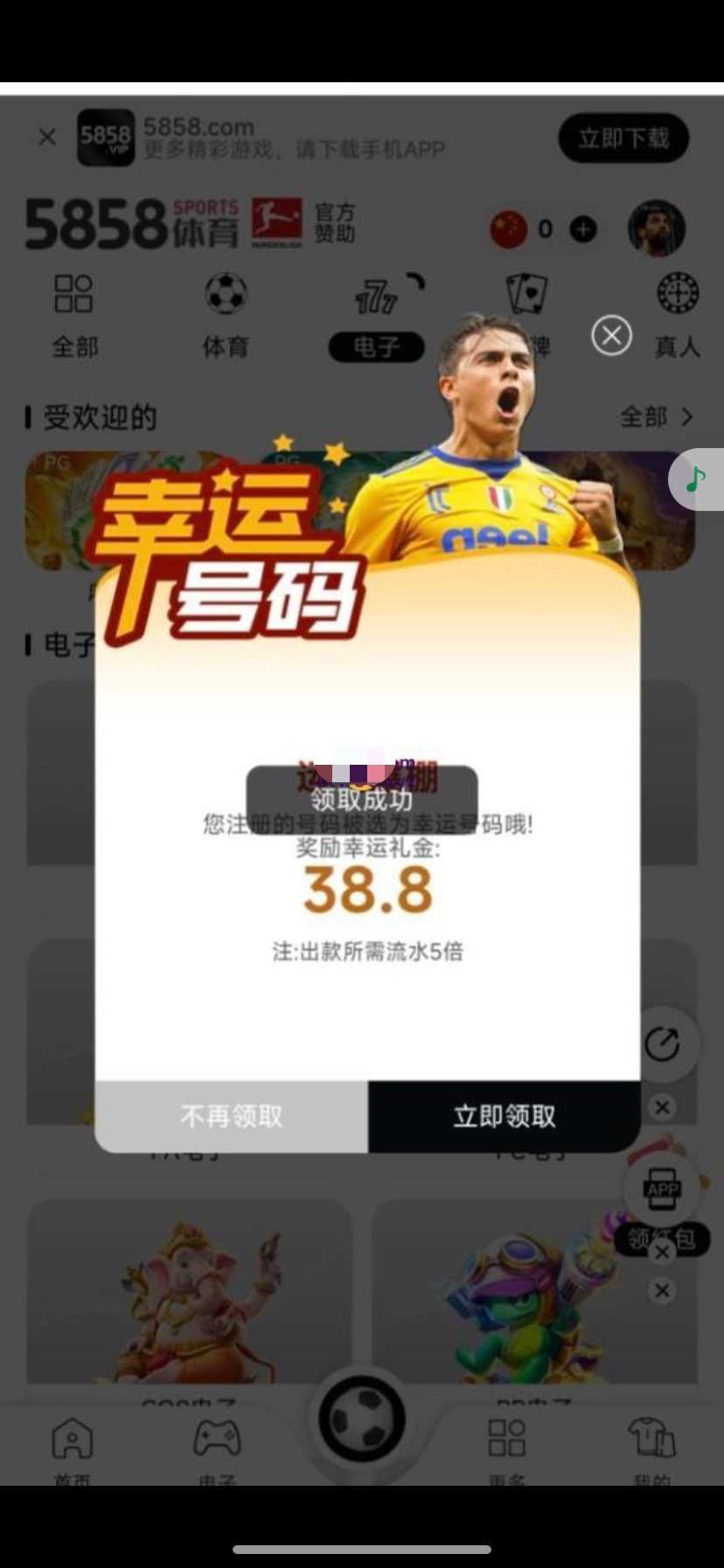The width and height of the screenshot is (724, 1568).
Task: Tap the floating music note button
Action: tap(696, 479)
